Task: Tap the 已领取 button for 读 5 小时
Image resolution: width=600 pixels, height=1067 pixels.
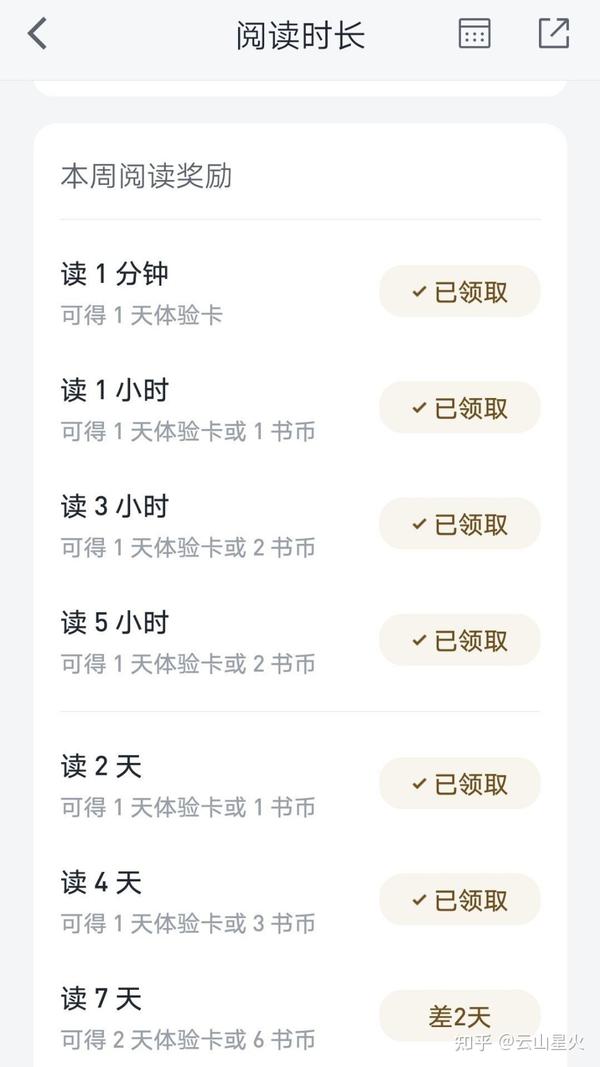Action: pyautogui.click(x=460, y=640)
